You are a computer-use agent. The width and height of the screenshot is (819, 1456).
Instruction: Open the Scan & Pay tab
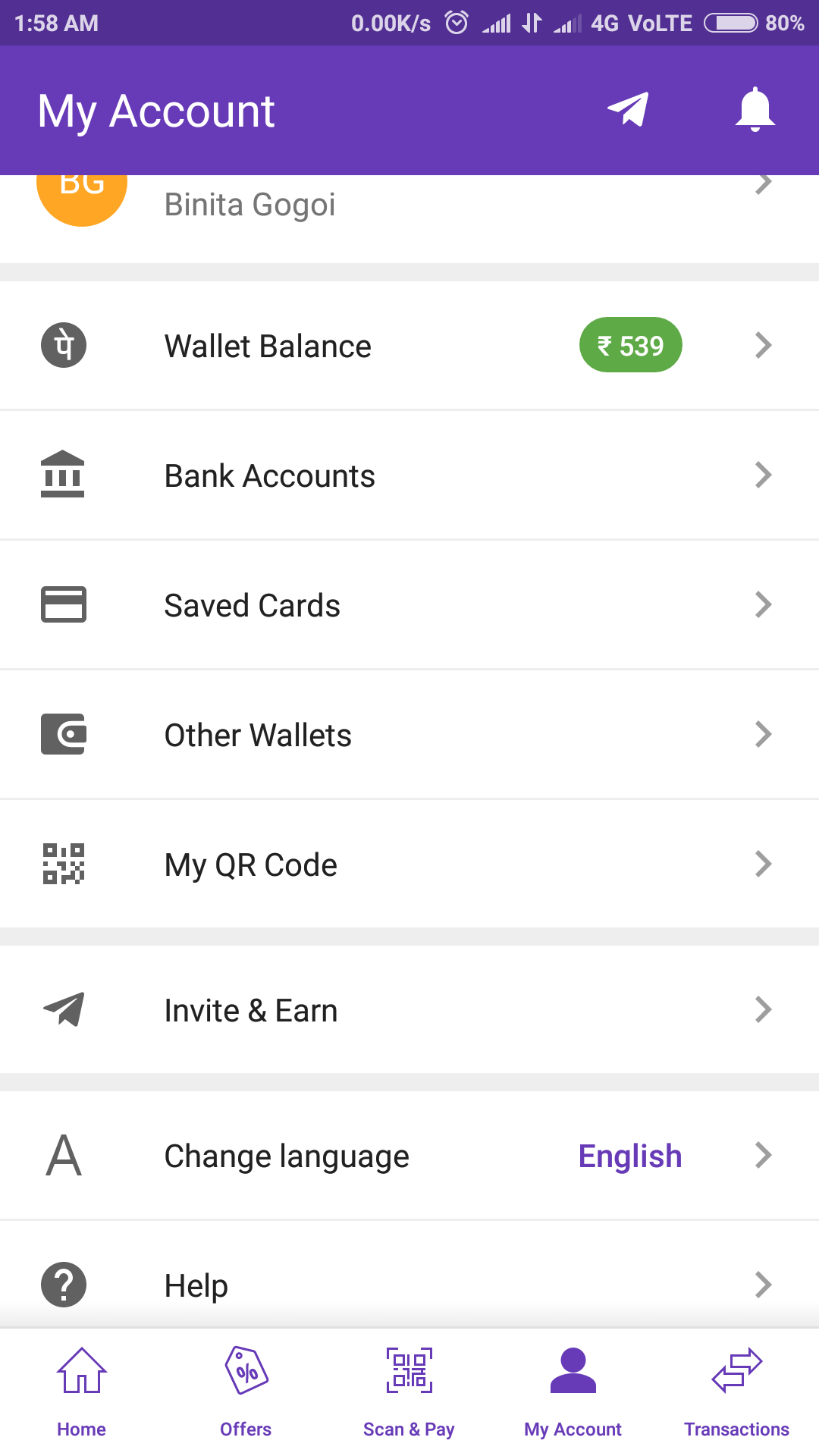409,1392
